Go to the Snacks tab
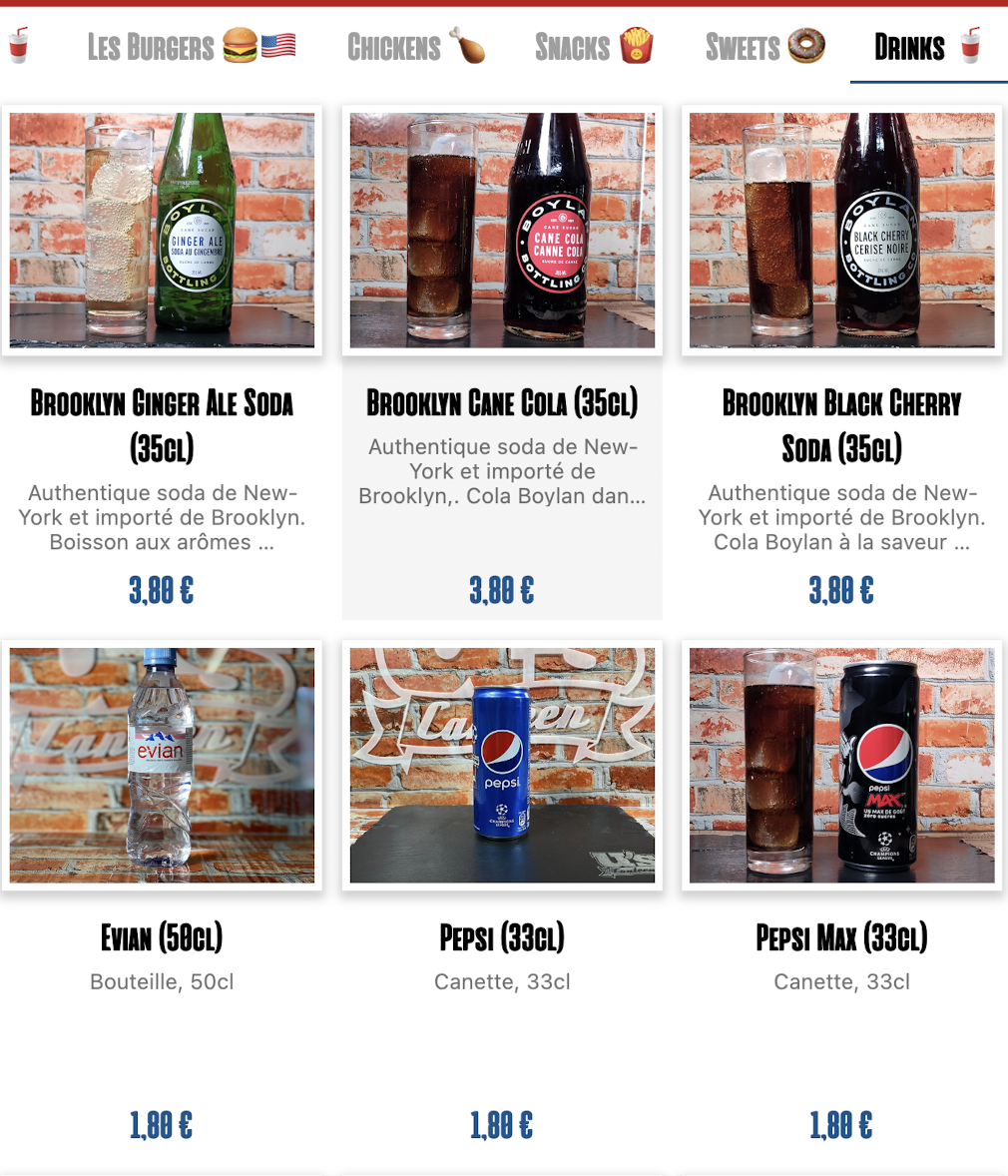Image resolution: width=1008 pixels, height=1176 pixels. pos(594,47)
